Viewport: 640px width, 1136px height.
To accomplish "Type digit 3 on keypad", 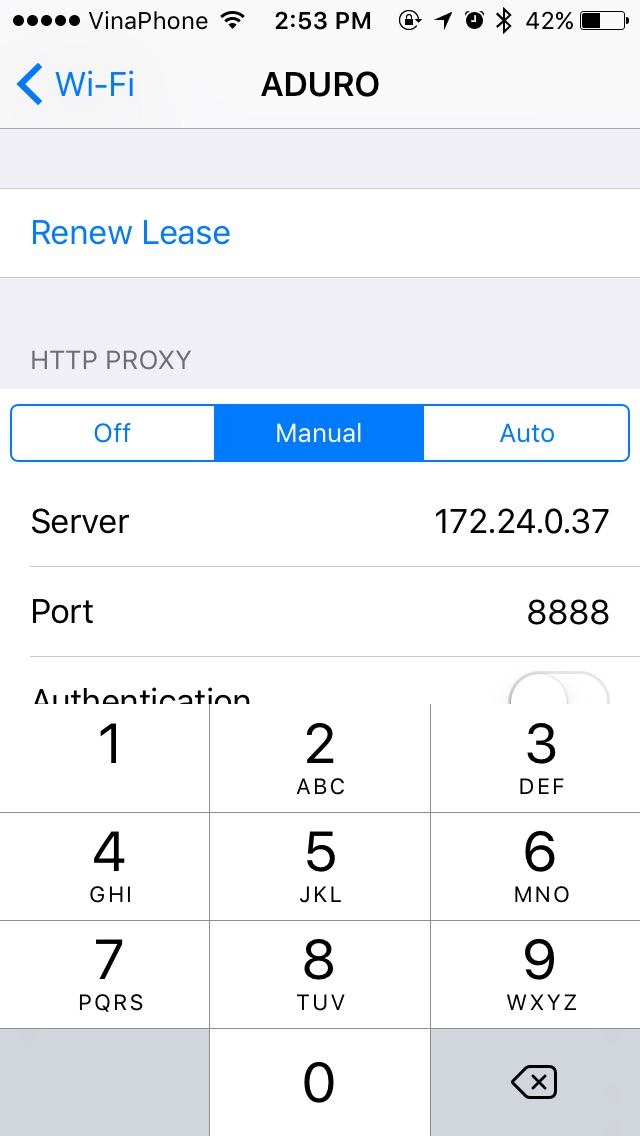I will pyautogui.click(x=536, y=758).
